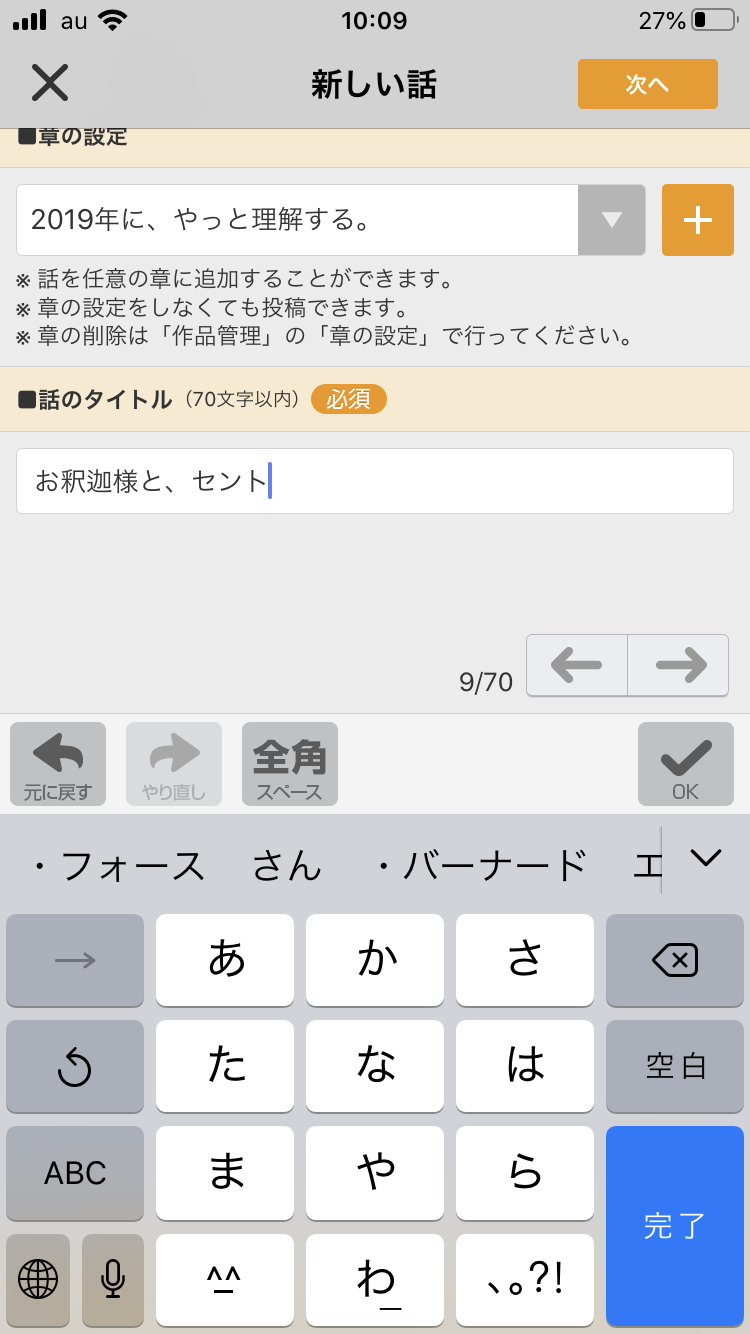The image size is (750, 1334).
Task: Focus the 話のタイトル text field
Action: point(375,481)
